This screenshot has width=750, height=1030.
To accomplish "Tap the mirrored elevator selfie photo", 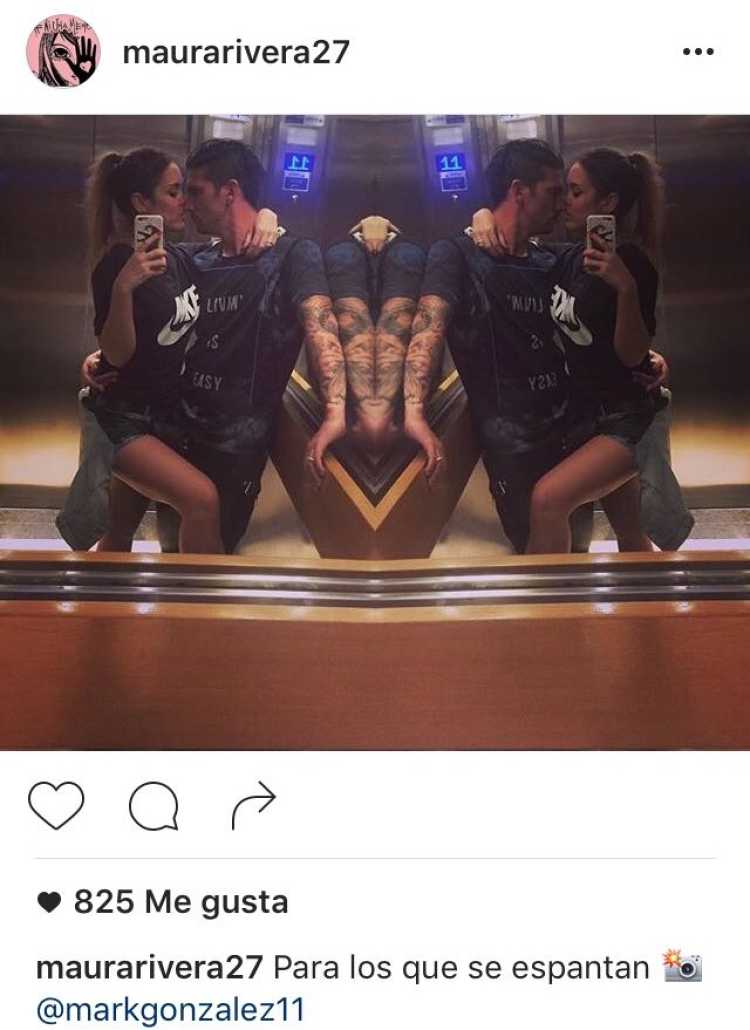I will coord(375,432).
